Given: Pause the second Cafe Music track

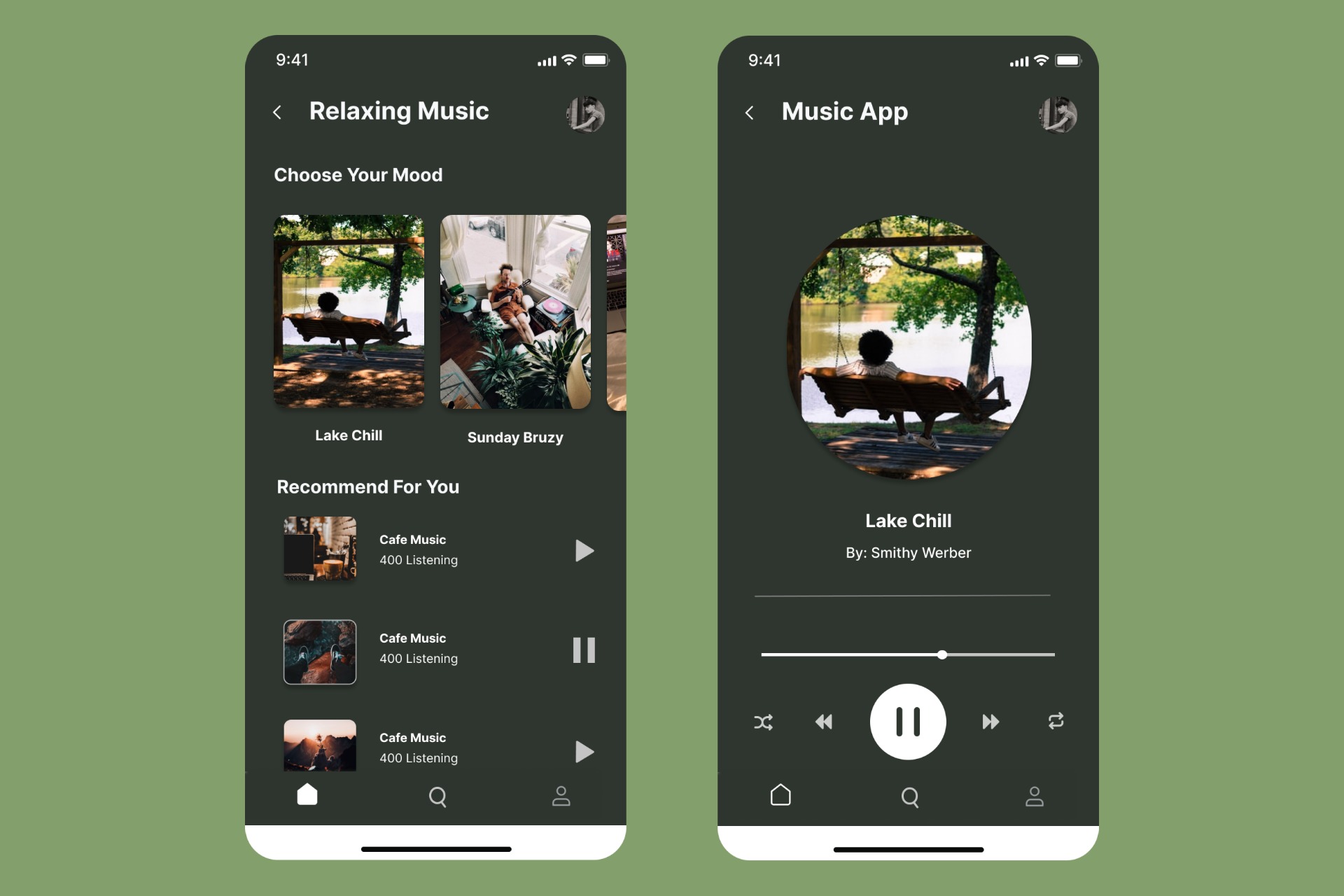Looking at the screenshot, I should [x=584, y=650].
